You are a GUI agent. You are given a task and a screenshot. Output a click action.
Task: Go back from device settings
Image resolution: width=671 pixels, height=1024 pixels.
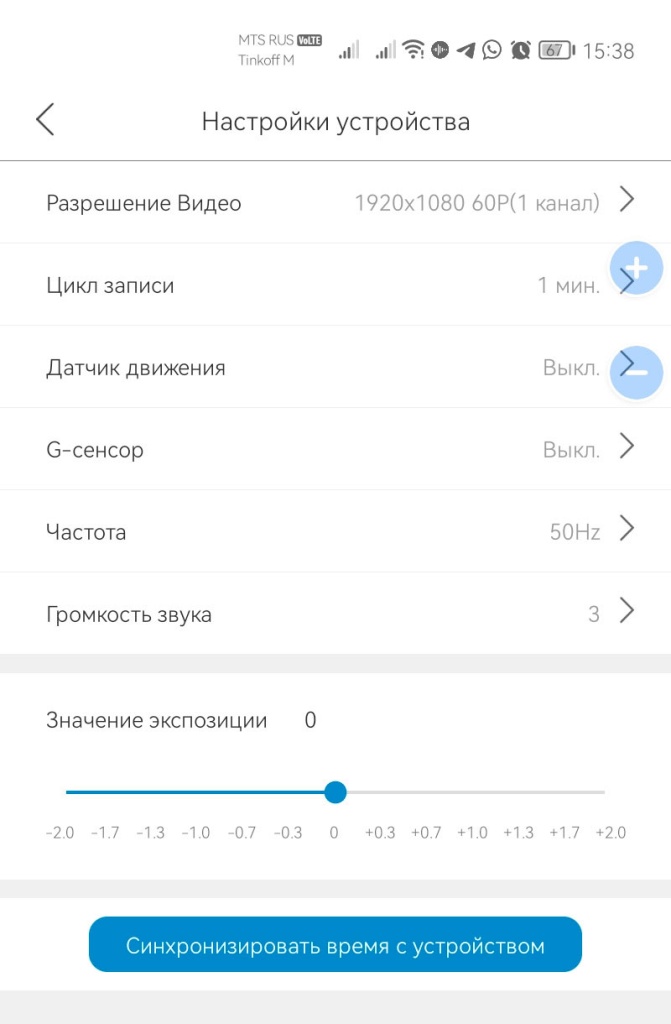tap(45, 120)
